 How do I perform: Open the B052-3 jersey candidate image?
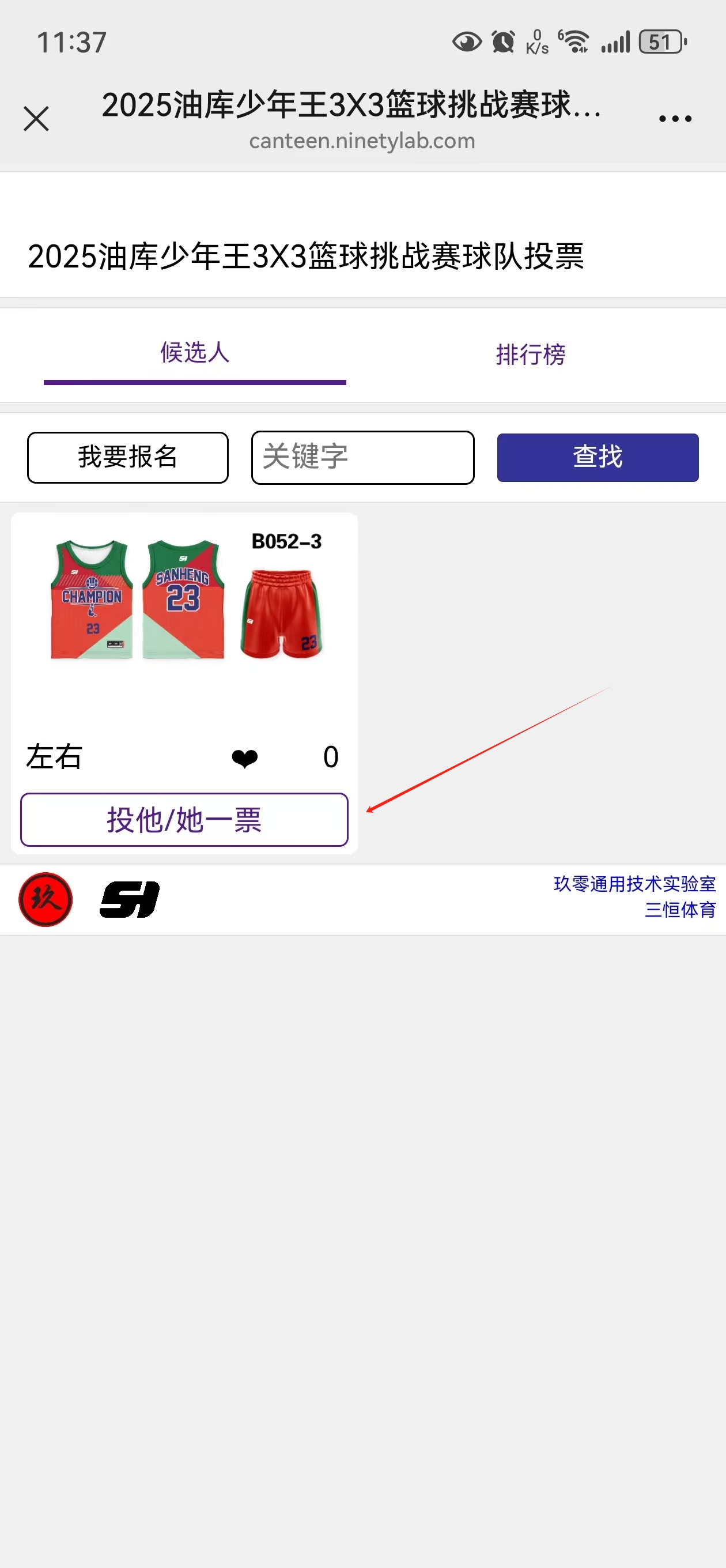(184, 600)
